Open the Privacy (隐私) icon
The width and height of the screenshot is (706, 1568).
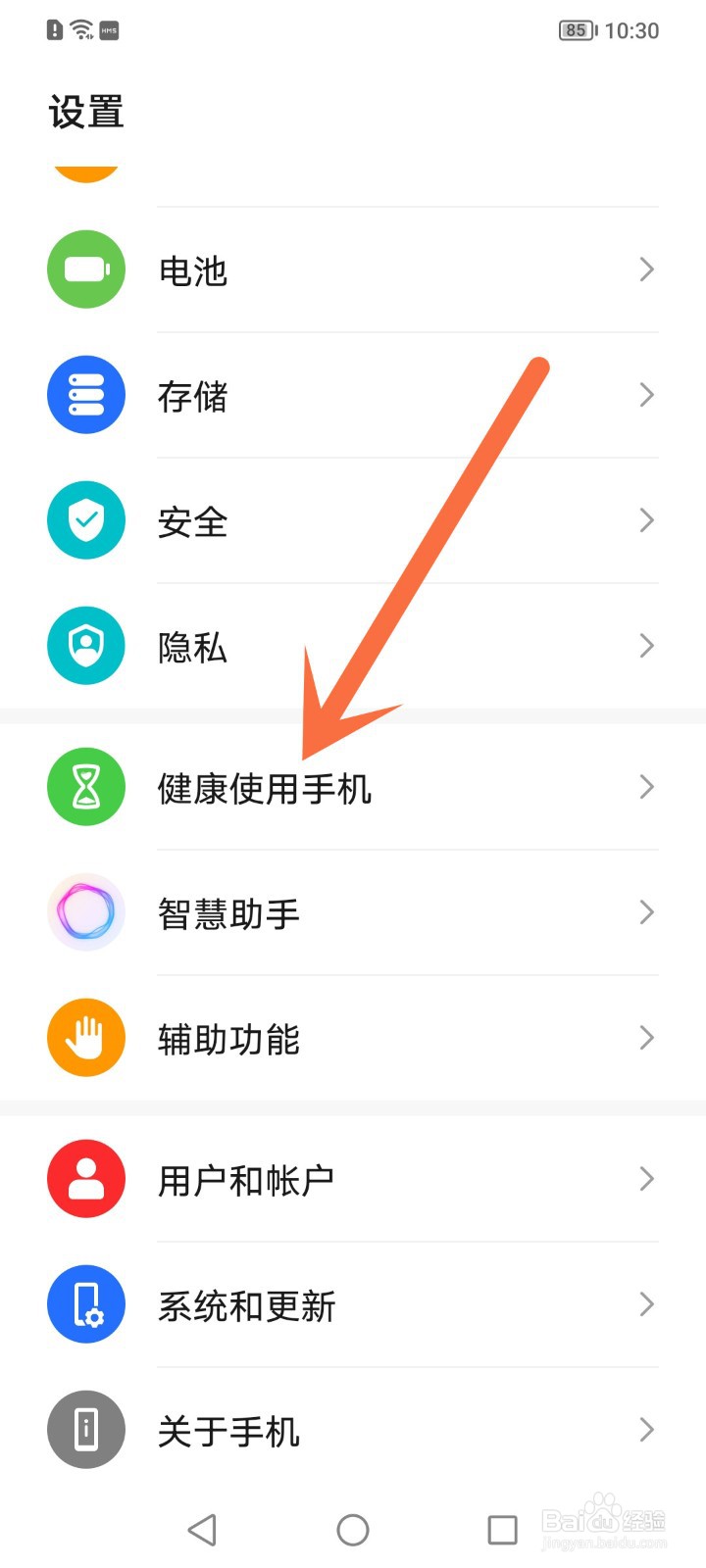[85, 645]
